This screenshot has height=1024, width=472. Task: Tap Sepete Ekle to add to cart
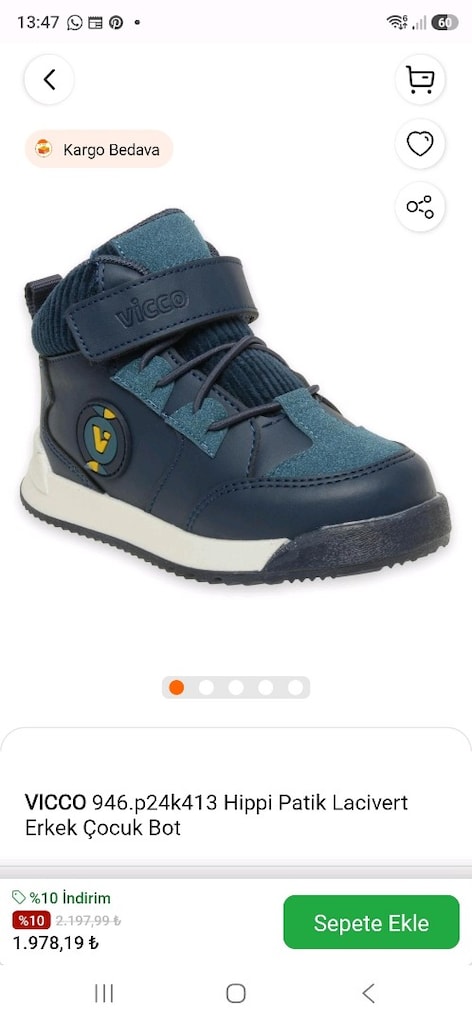[371, 922]
